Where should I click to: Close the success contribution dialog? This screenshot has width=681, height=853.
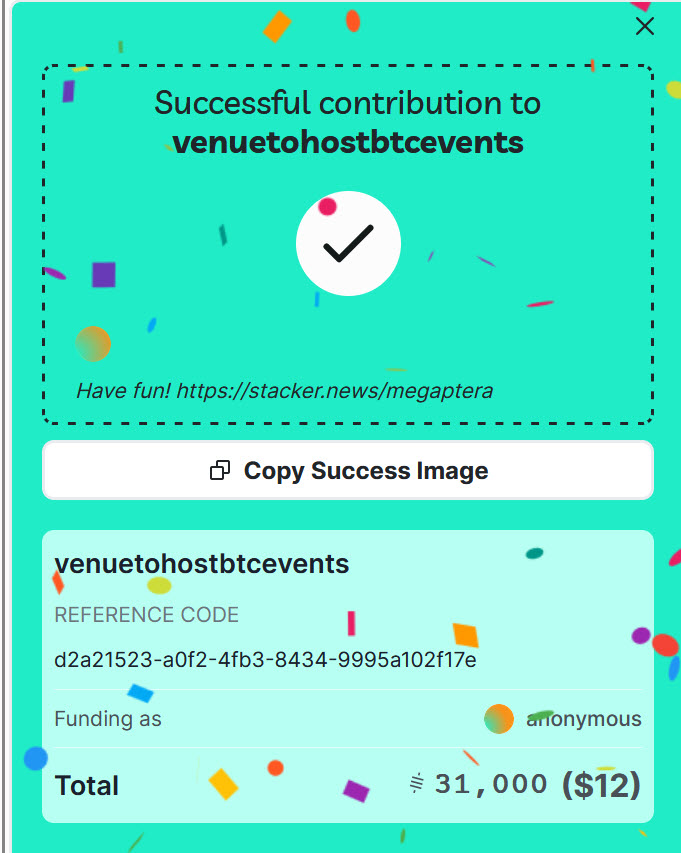click(645, 27)
